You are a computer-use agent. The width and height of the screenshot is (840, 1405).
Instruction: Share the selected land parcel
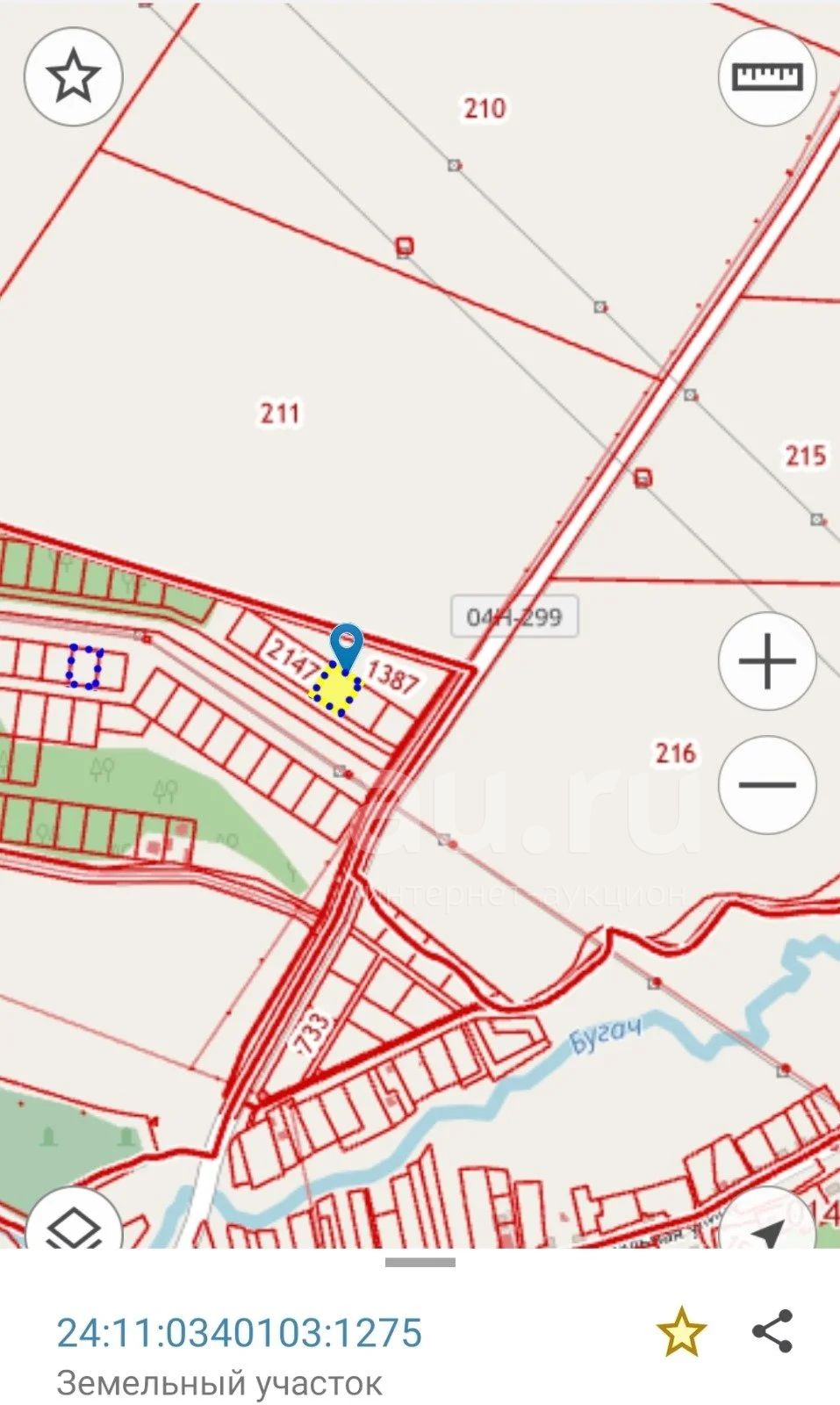tap(773, 1331)
